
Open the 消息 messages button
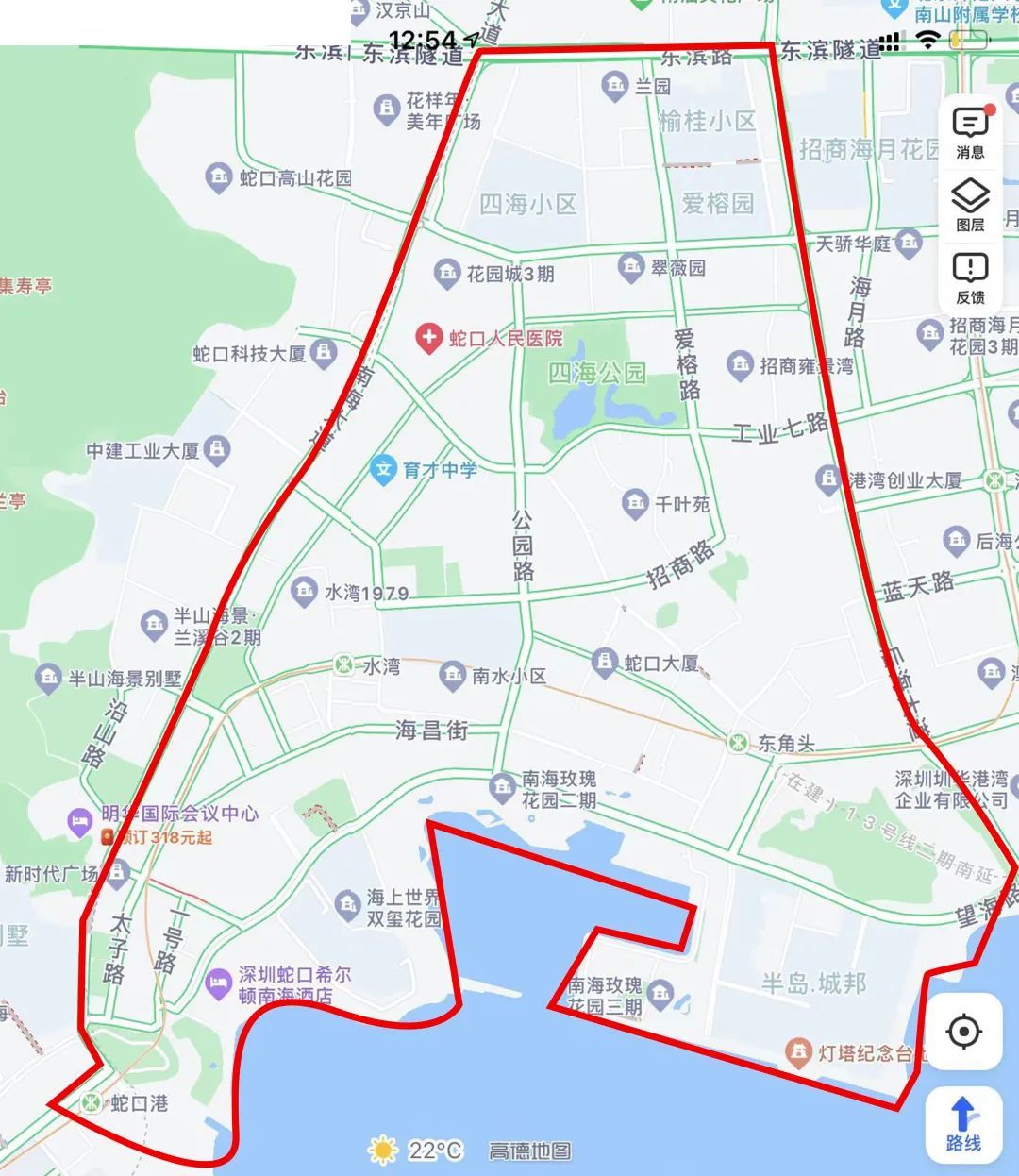(x=970, y=132)
